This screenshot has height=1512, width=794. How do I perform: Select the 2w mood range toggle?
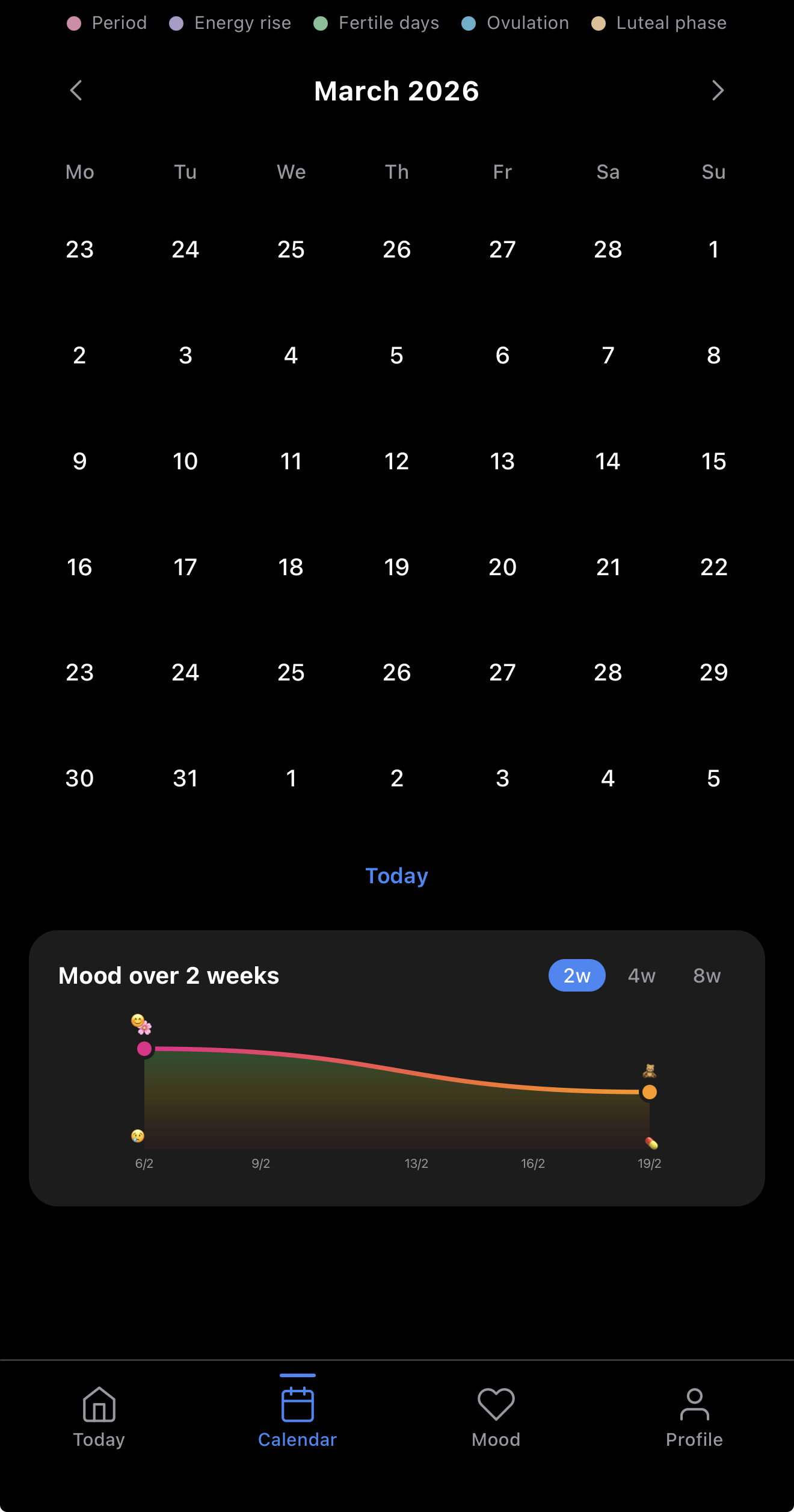click(576, 975)
